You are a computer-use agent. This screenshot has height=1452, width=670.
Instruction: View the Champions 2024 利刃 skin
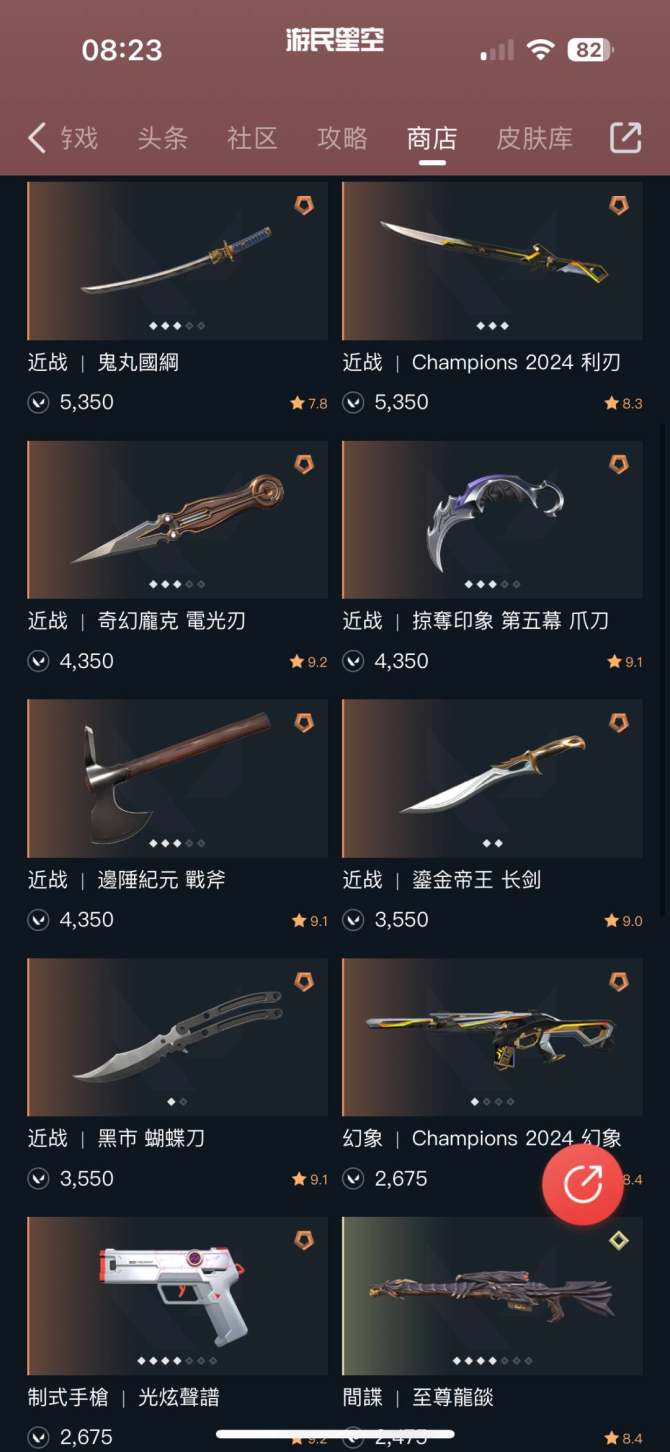tap(492, 262)
